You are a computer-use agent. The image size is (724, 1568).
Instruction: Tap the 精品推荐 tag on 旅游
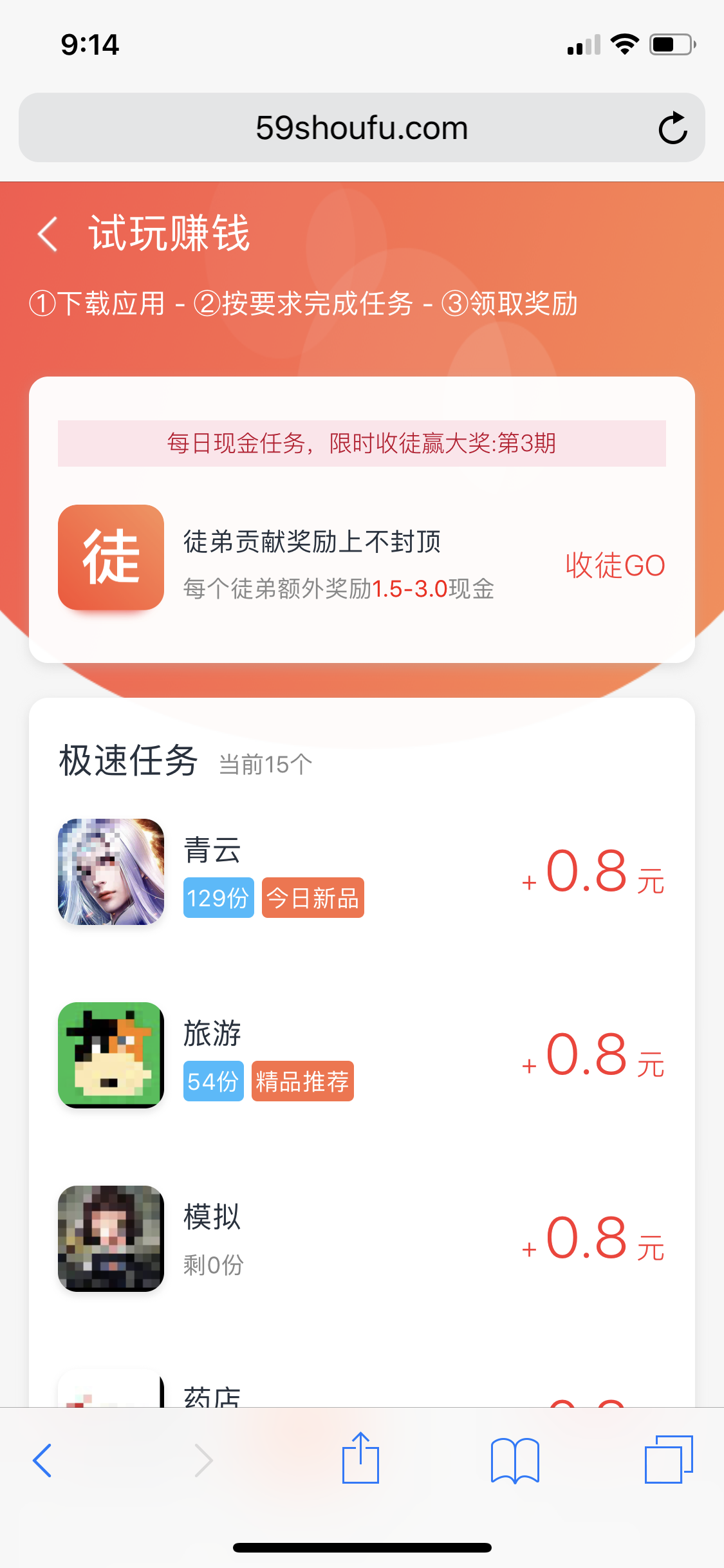click(302, 1082)
